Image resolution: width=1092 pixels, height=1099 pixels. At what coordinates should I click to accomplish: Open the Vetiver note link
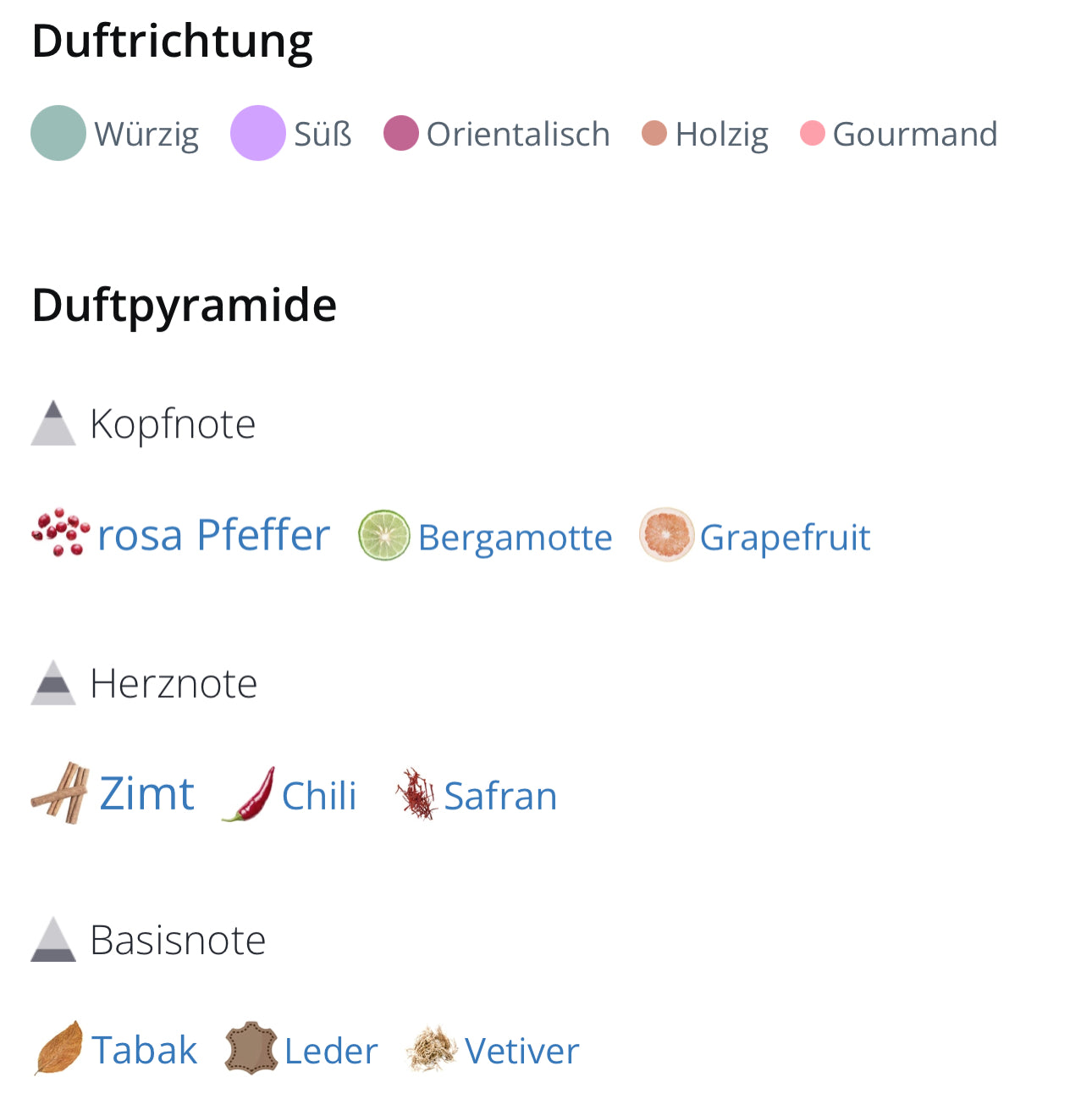click(x=521, y=1052)
